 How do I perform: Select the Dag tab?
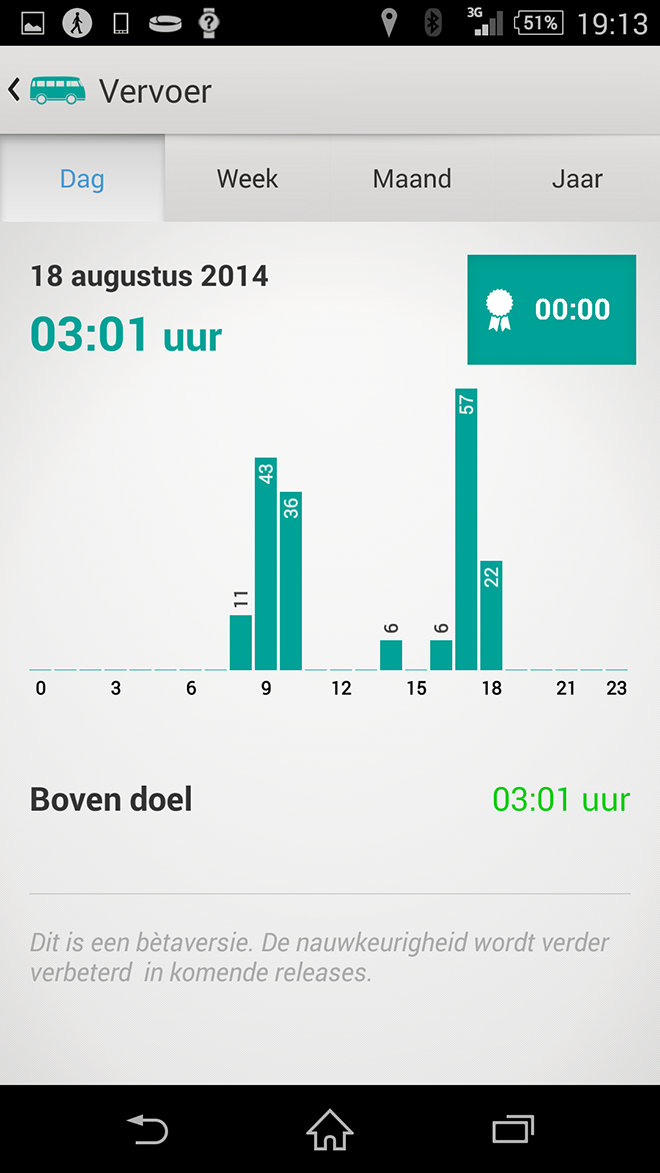coord(82,179)
